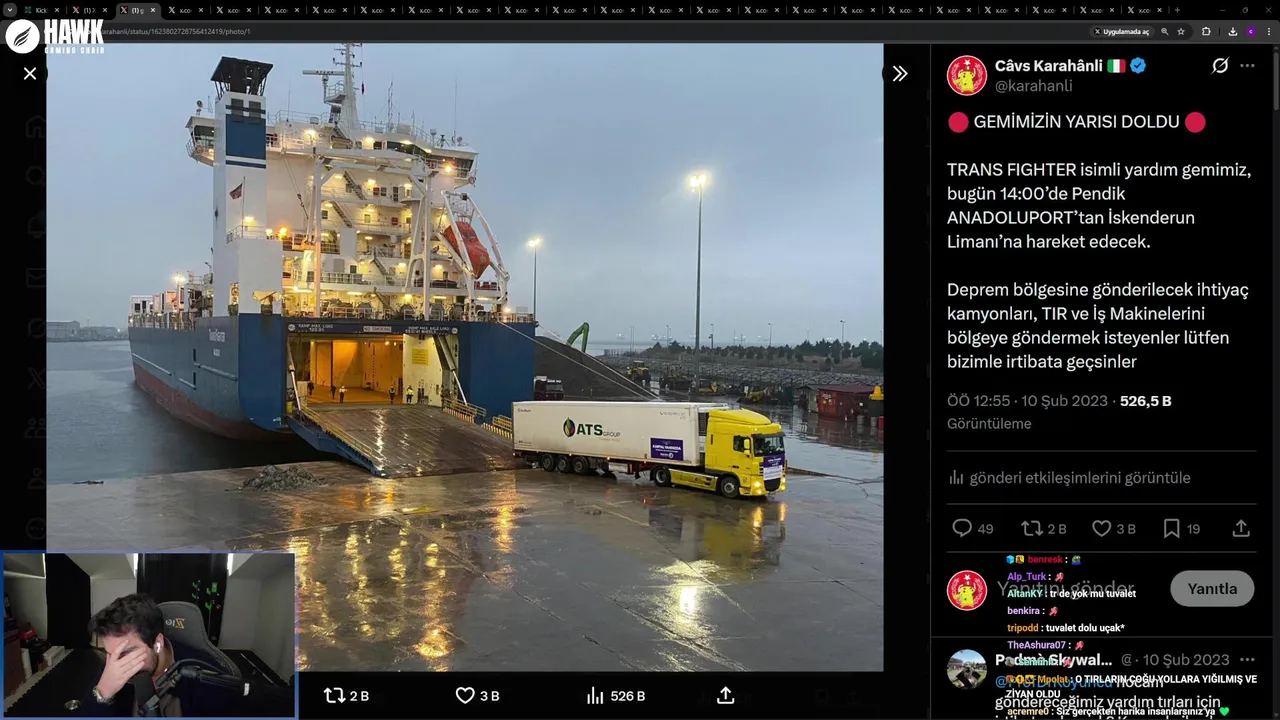This screenshot has height=720, width=1280.
Task: Share the post from the side panel
Action: 1241,528
